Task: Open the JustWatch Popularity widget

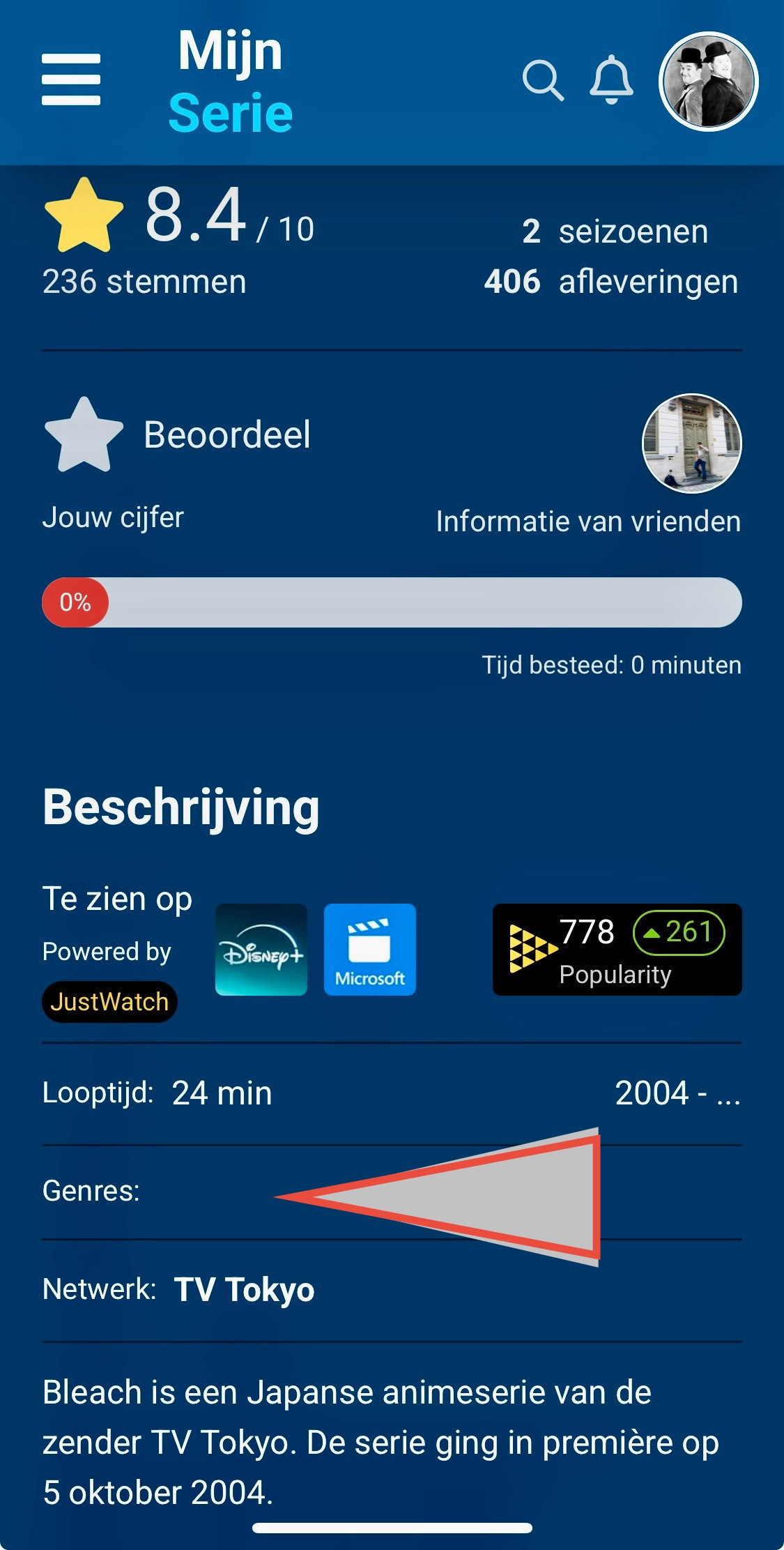Action: click(617, 950)
